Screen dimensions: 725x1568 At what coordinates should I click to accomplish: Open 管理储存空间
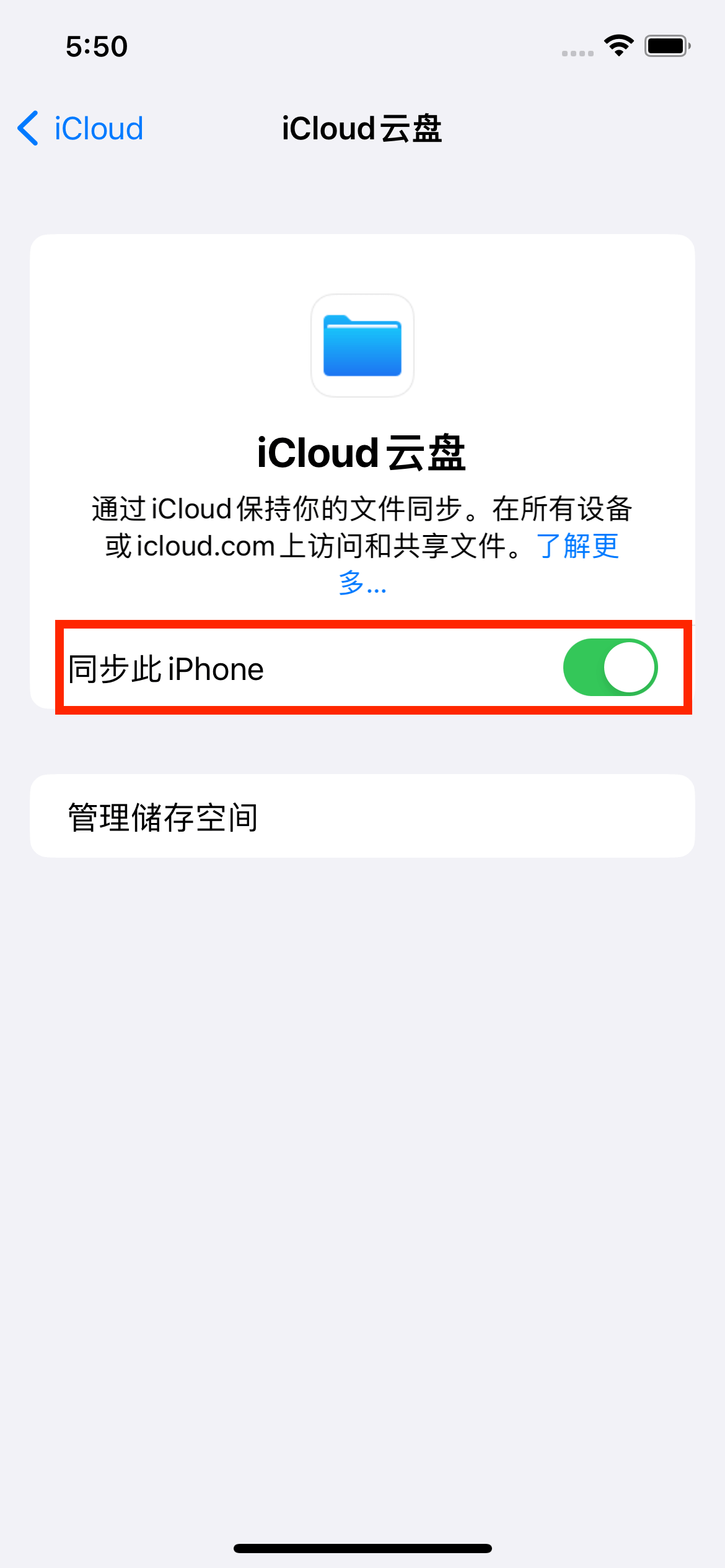(x=362, y=816)
